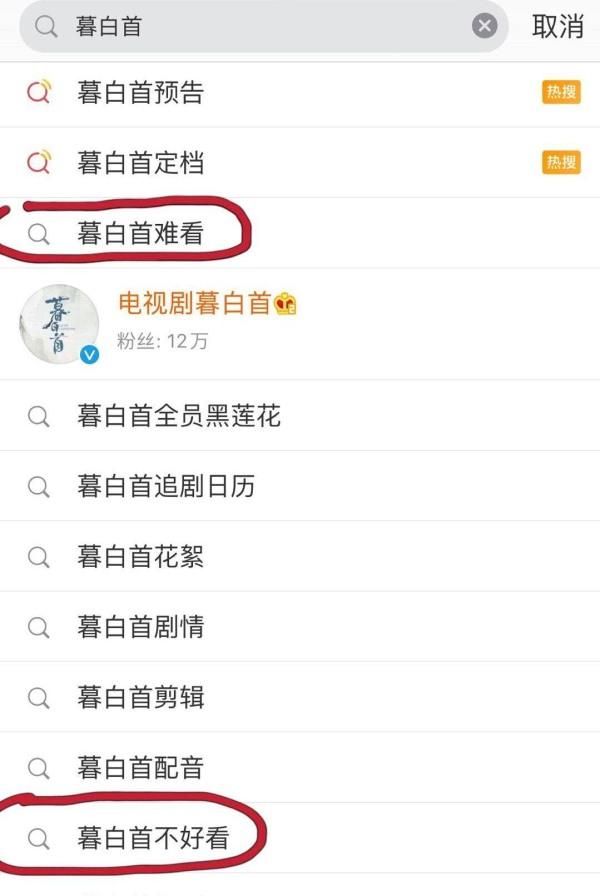The width and height of the screenshot is (600, 896).
Task: Open the 暮白首剧情 suggestion
Action: 140,627
